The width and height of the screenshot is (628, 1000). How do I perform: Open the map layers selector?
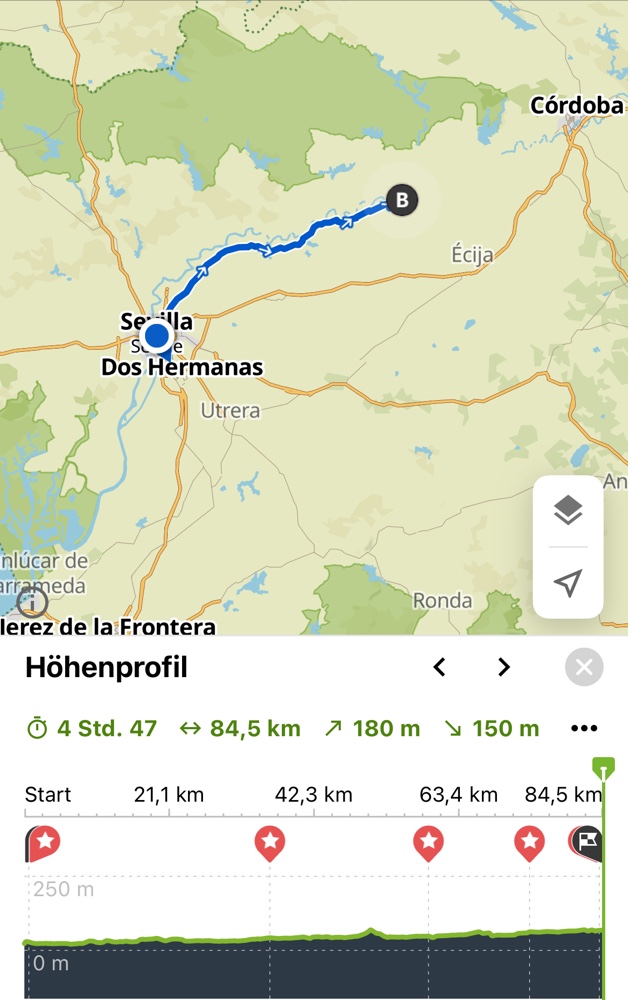[x=568, y=511]
